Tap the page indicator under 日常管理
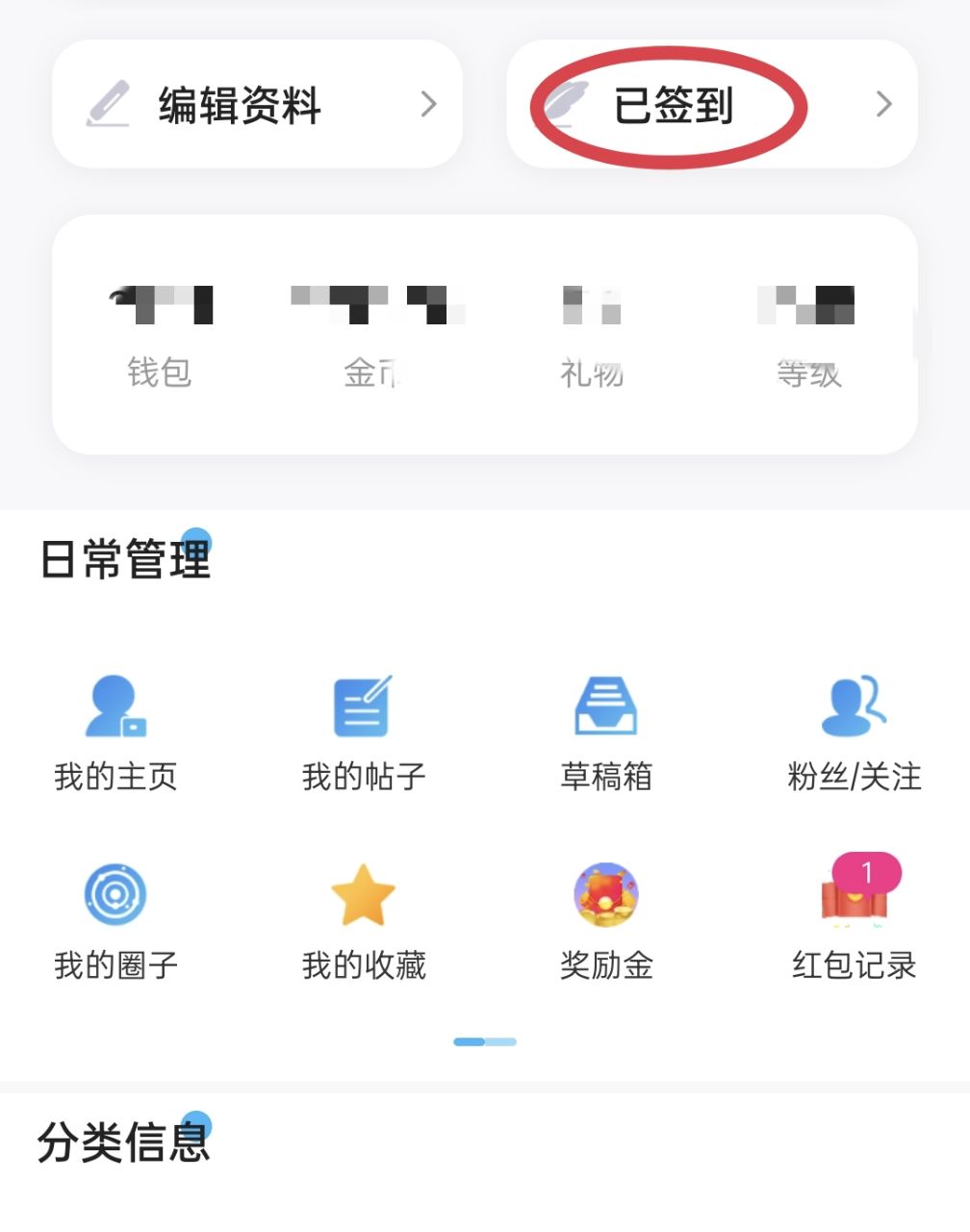Image resolution: width=970 pixels, height=1232 pixels. pos(485,1041)
